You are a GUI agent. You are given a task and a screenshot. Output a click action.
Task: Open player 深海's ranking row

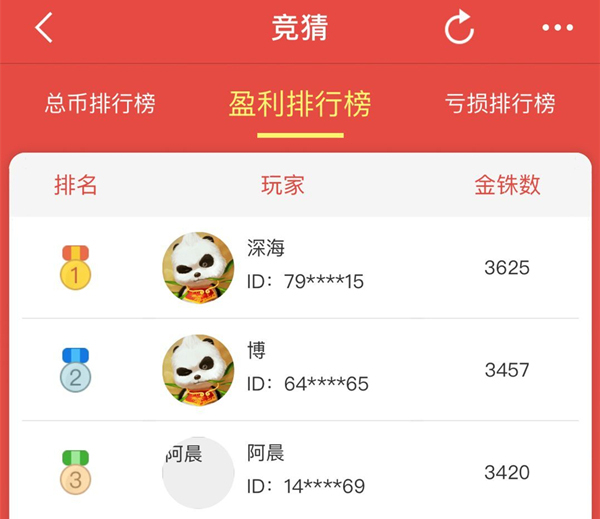[300, 268]
